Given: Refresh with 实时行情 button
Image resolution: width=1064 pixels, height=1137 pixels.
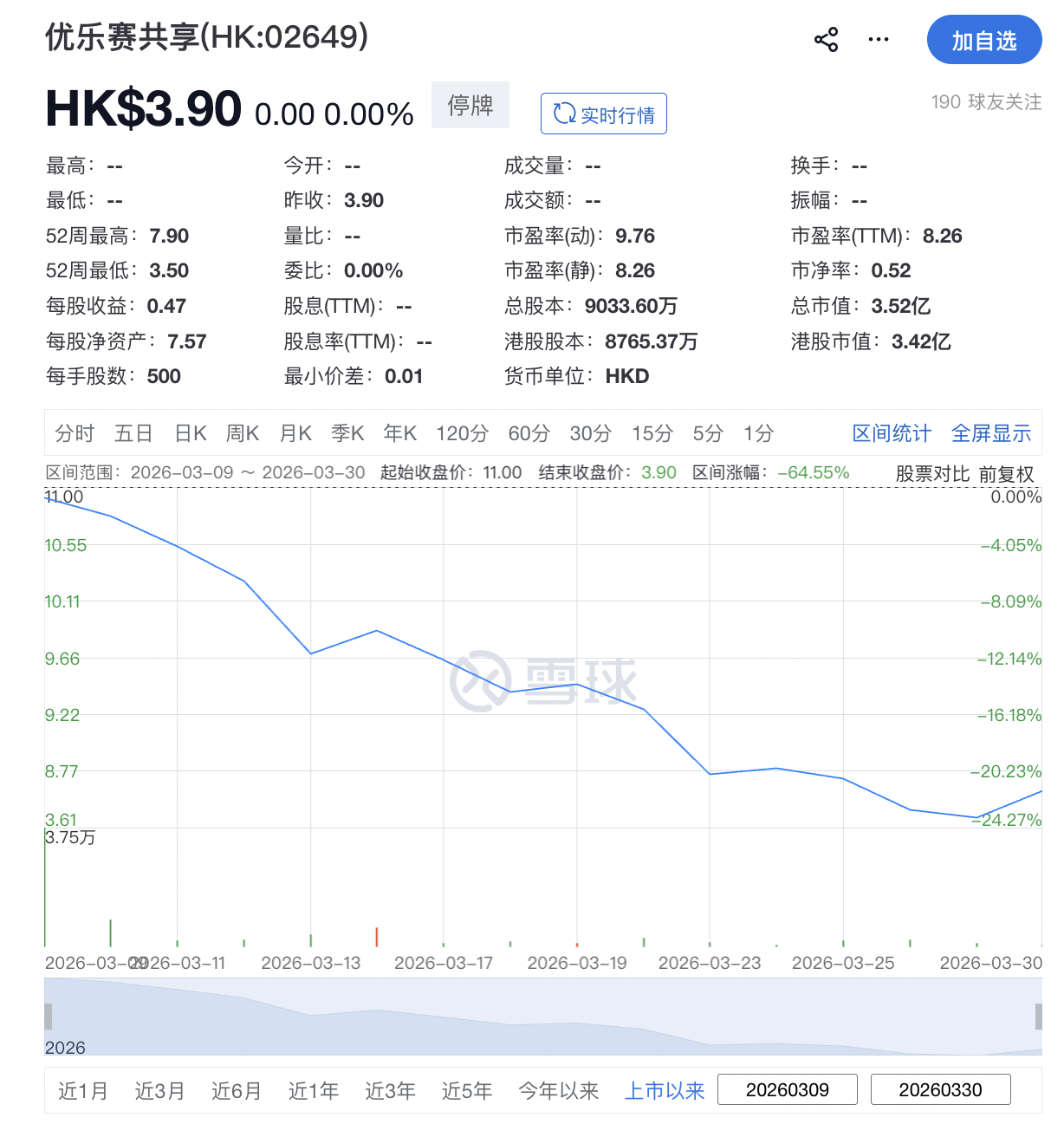Looking at the screenshot, I should point(604,114).
